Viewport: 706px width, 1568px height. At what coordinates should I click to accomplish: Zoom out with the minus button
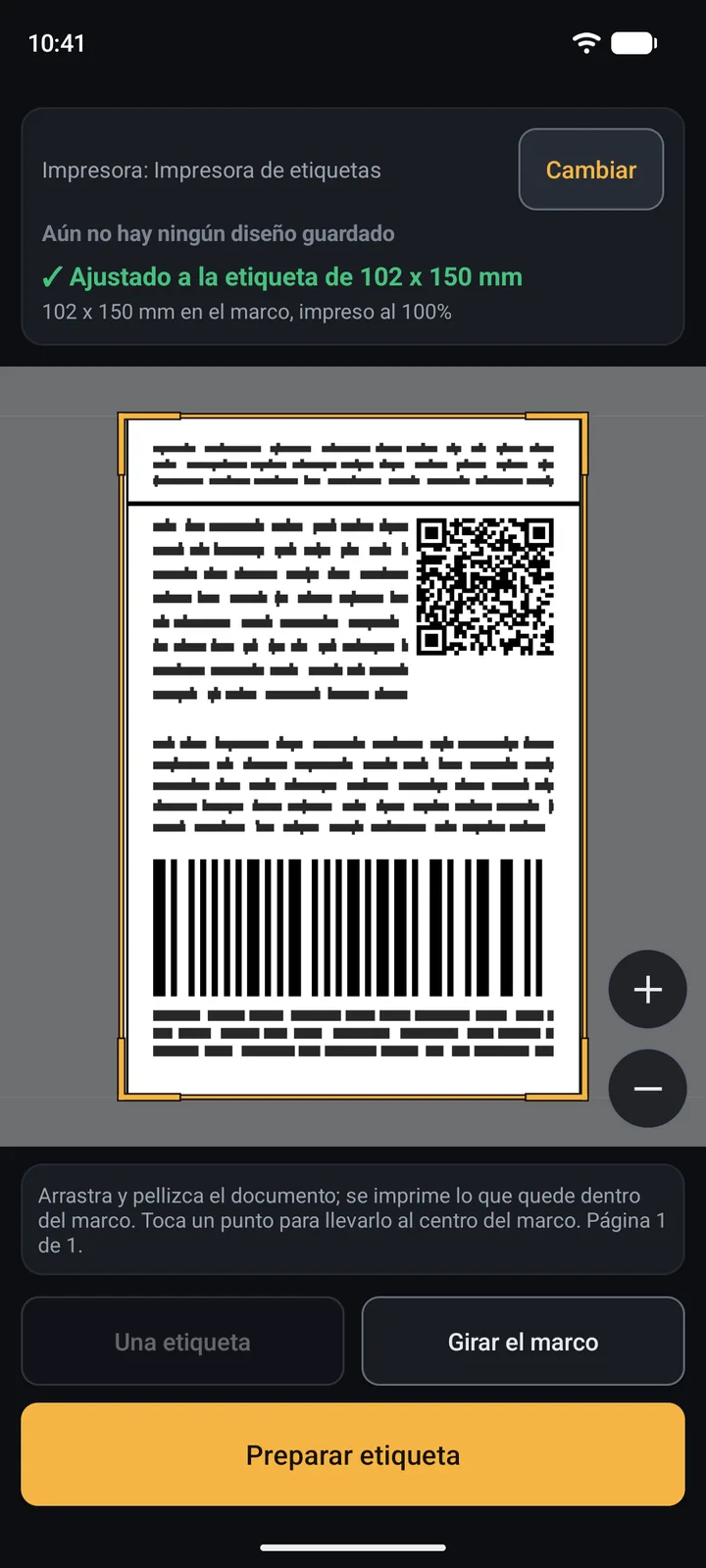pos(647,1089)
